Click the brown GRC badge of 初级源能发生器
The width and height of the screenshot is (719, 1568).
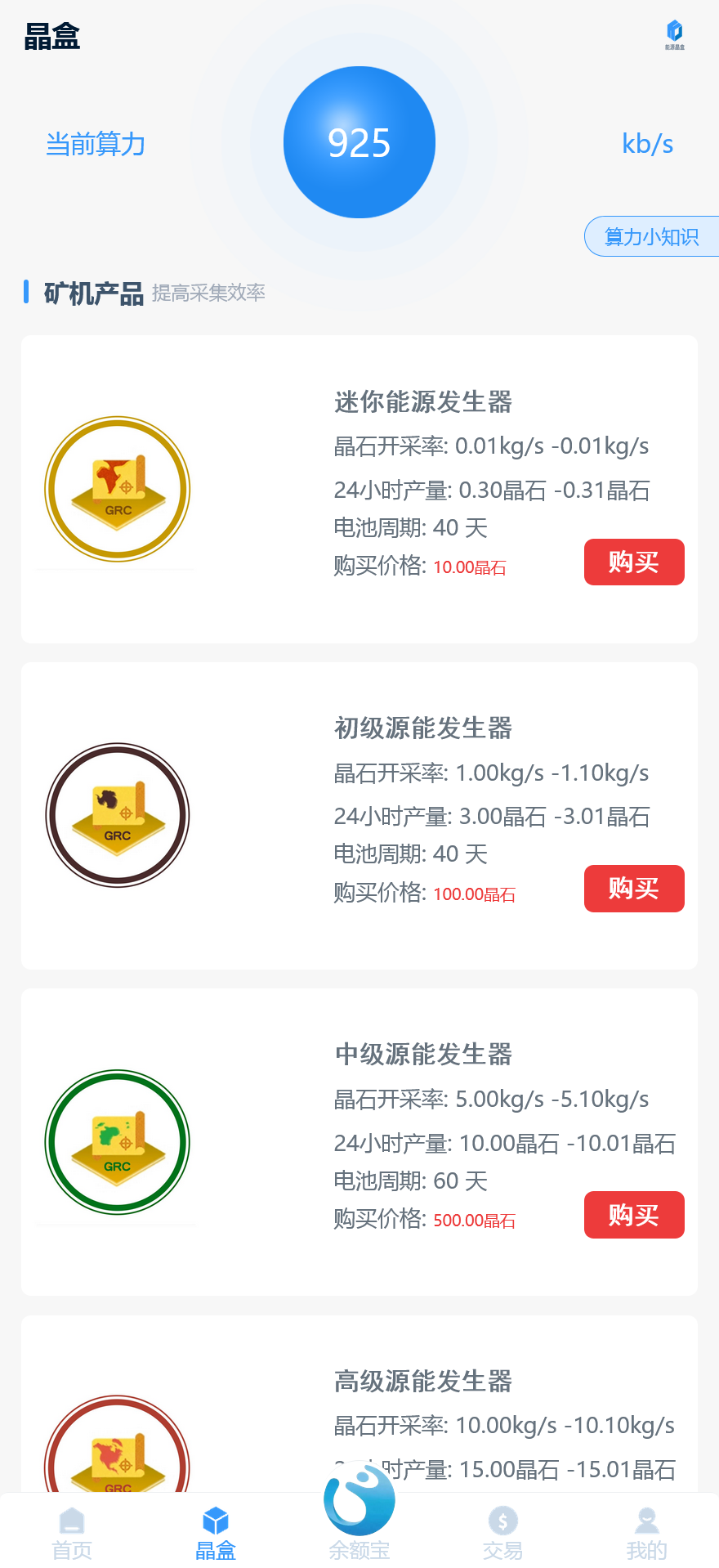tap(117, 815)
